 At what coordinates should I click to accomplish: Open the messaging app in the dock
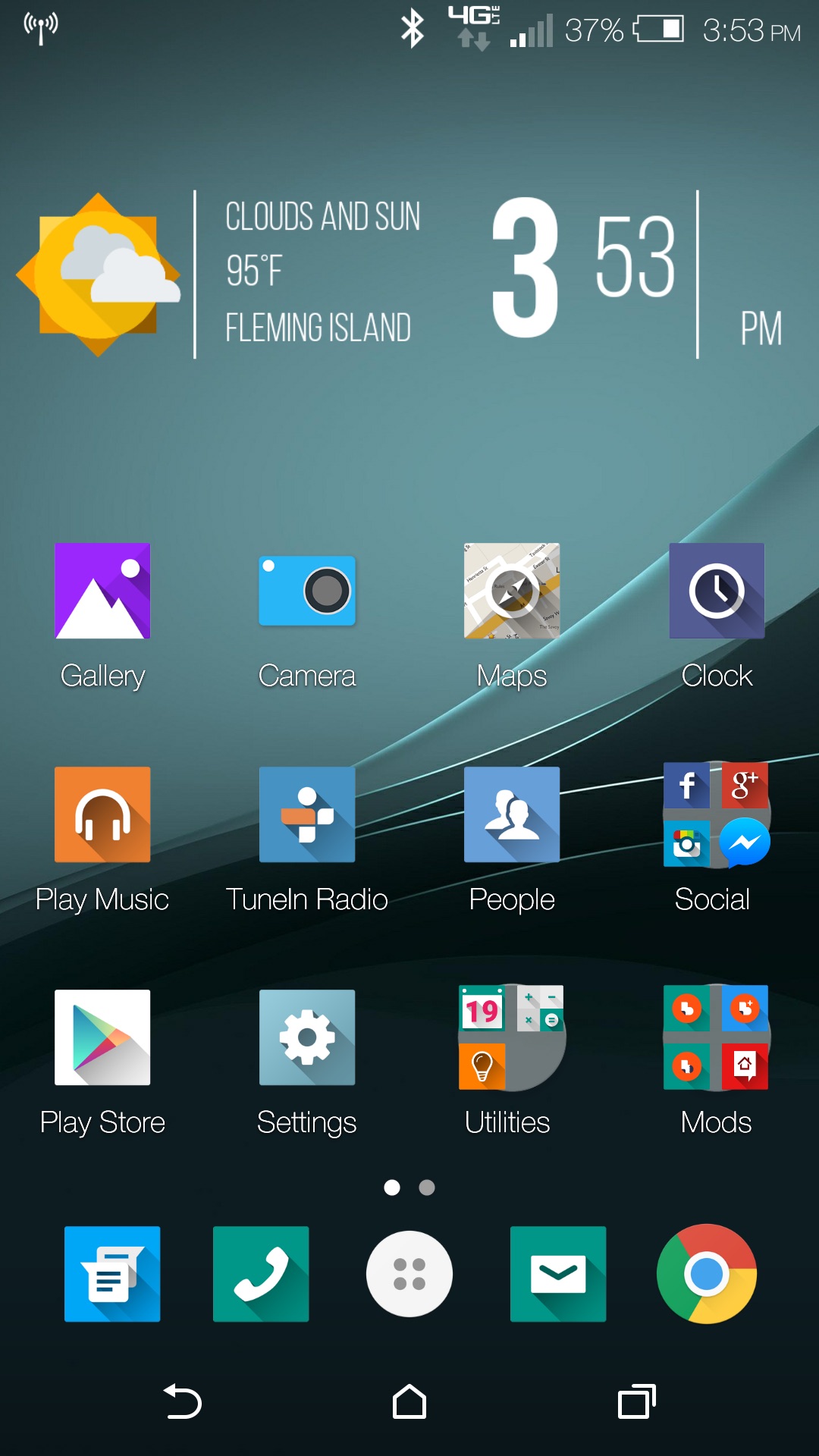[112, 1274]
